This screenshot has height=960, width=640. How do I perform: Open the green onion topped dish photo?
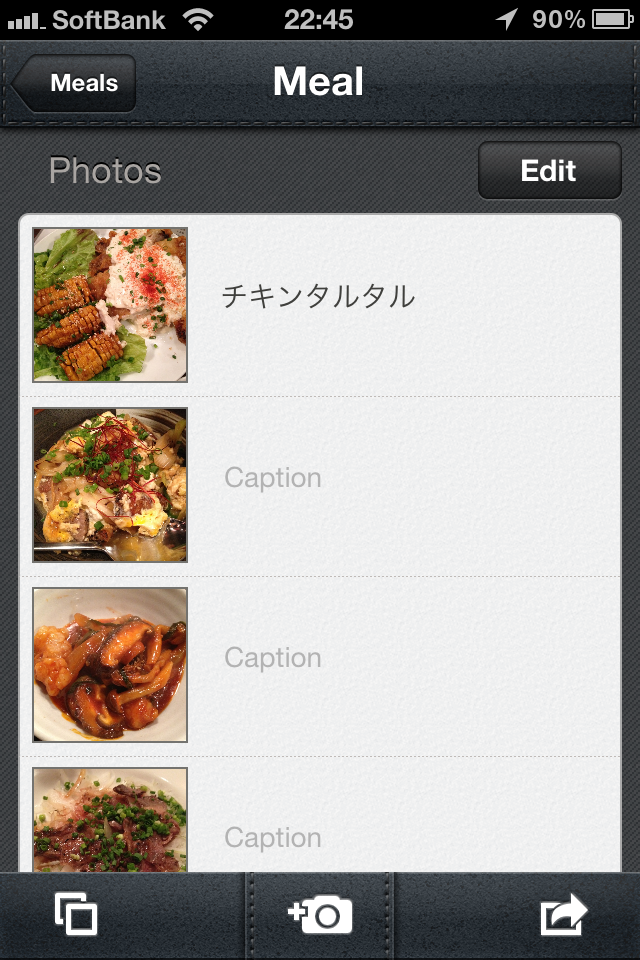pos(110,822)
